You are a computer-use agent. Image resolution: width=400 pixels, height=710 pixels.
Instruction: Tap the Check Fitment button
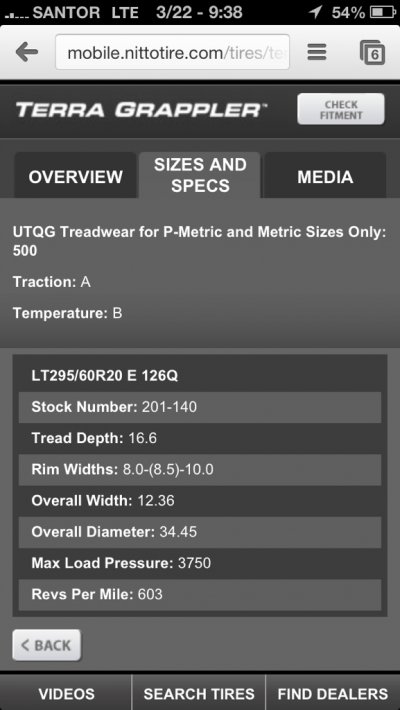point(341,109)
